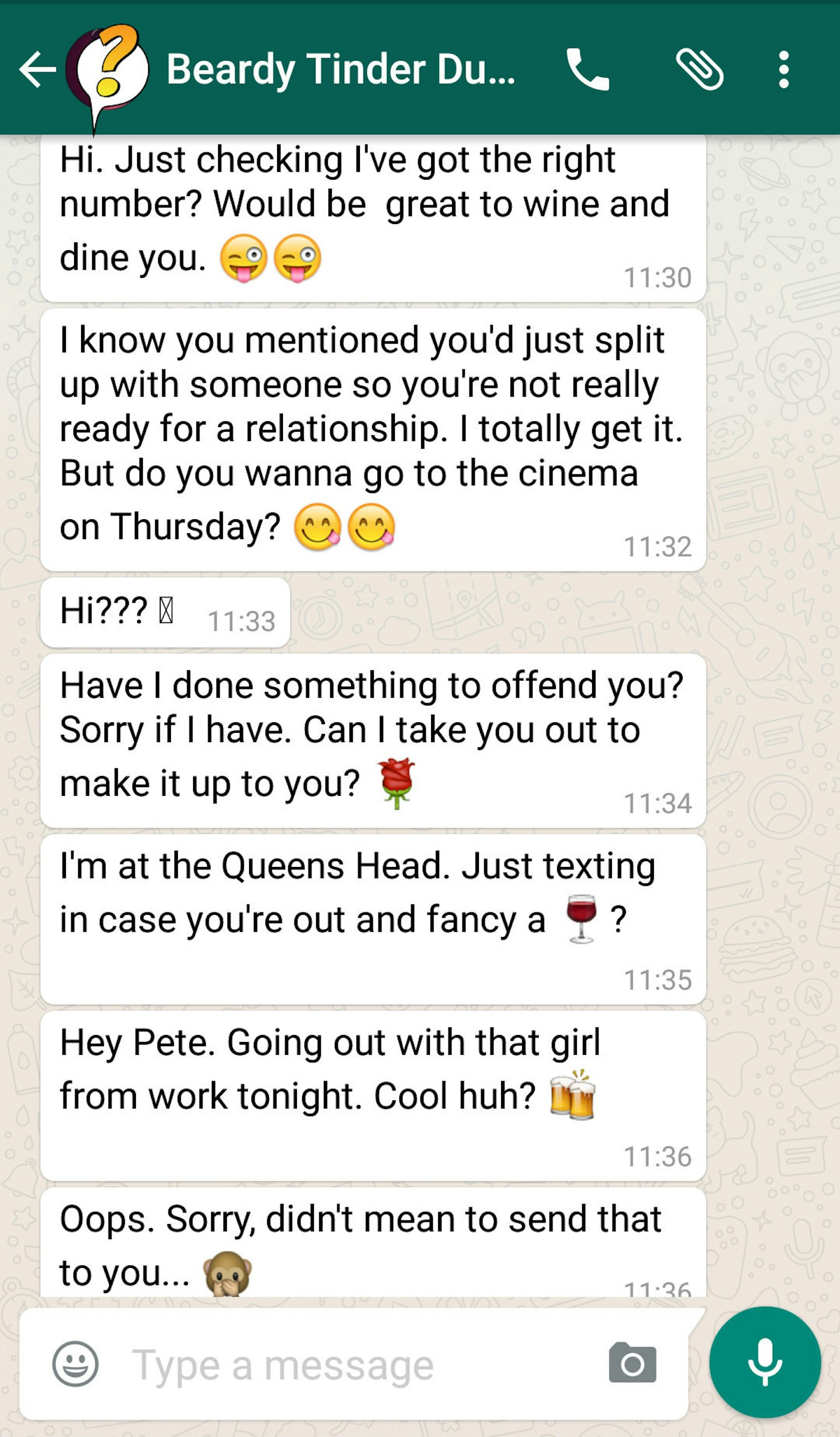Start a voice call with this contact
The image size is (840, 1437).
[587, 69]
